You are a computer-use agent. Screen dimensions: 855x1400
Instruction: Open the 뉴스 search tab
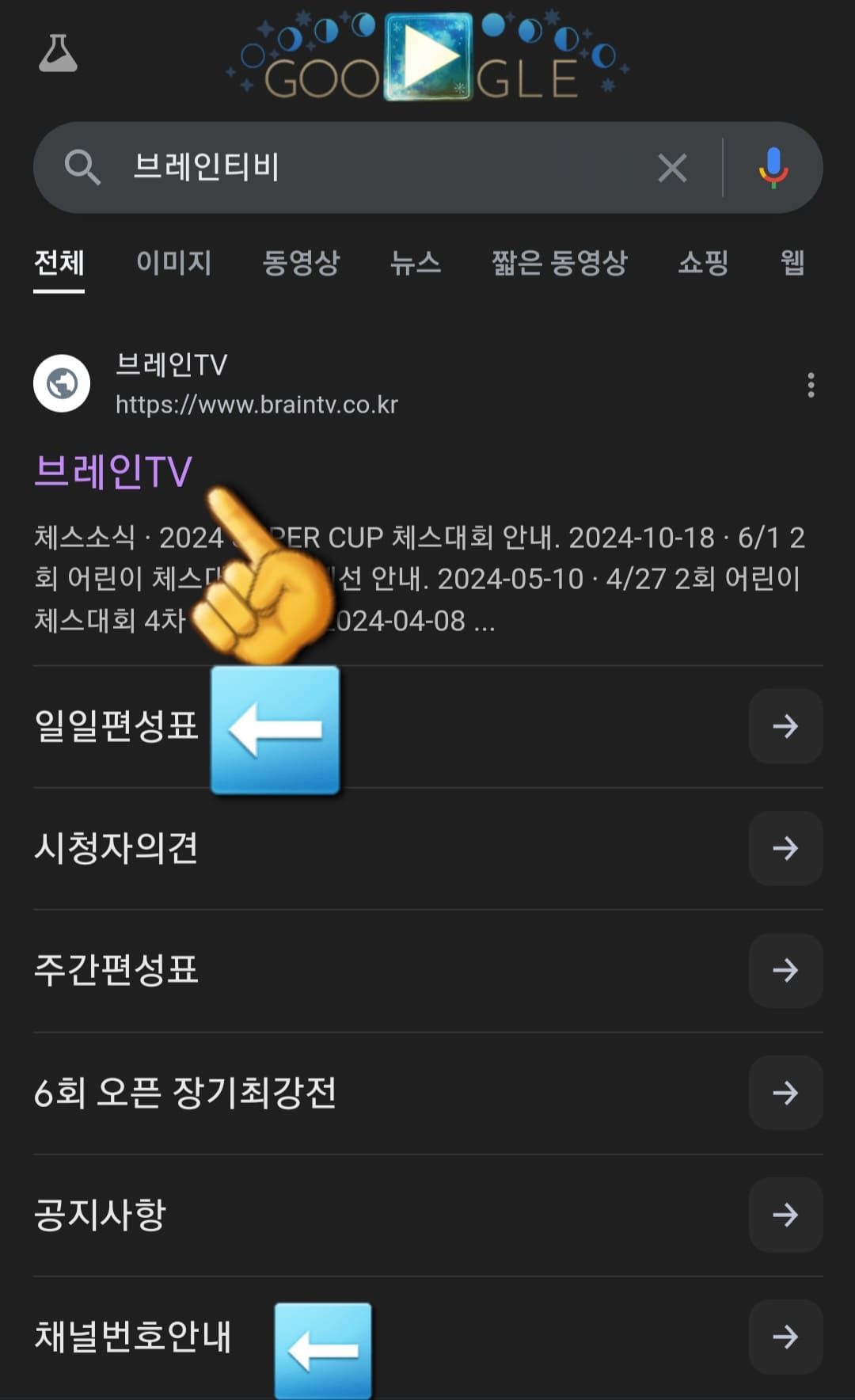coord(416,264)
